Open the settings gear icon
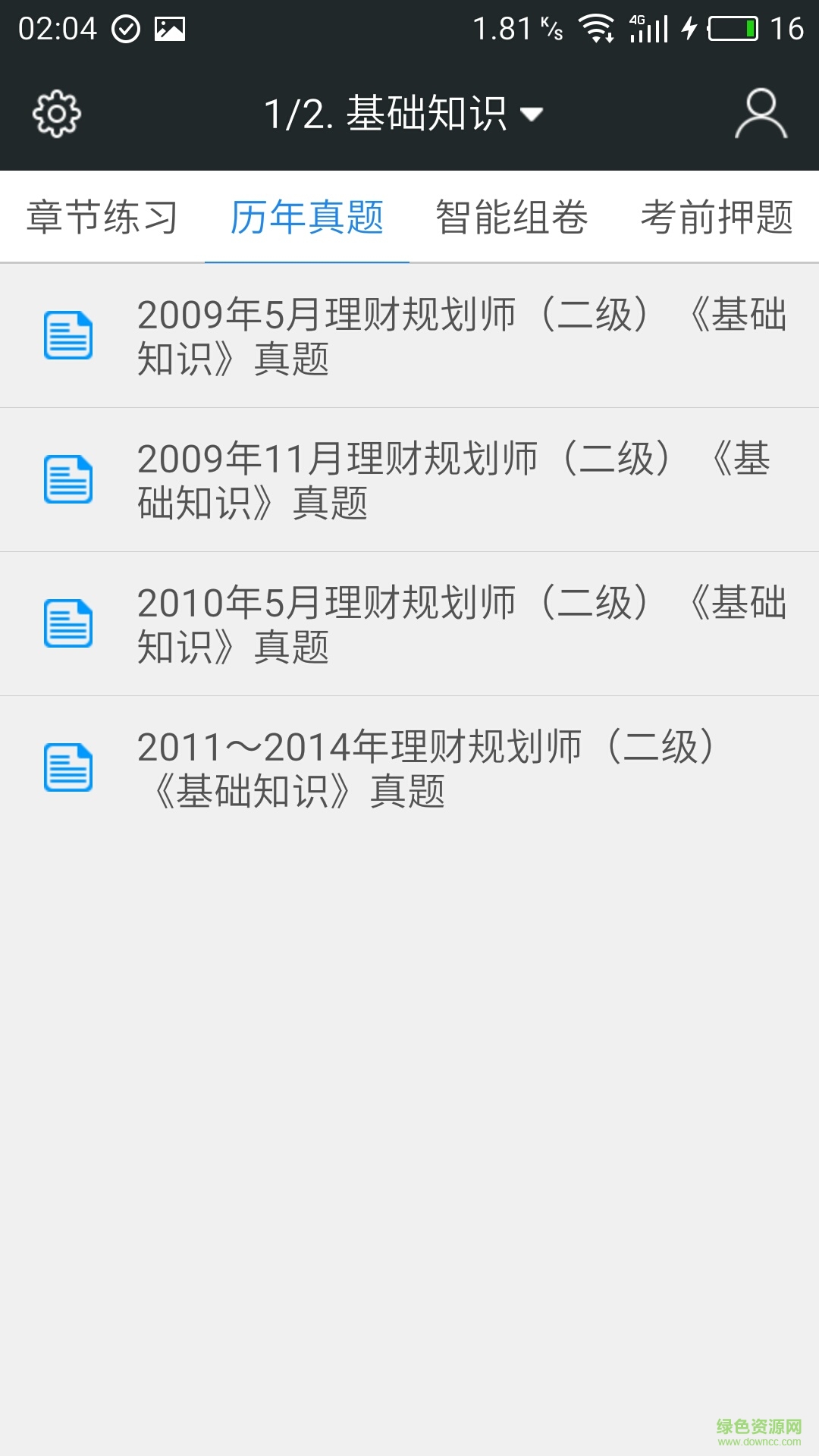Viewport: 819px width, 1456px height. (x=55, y=112)
